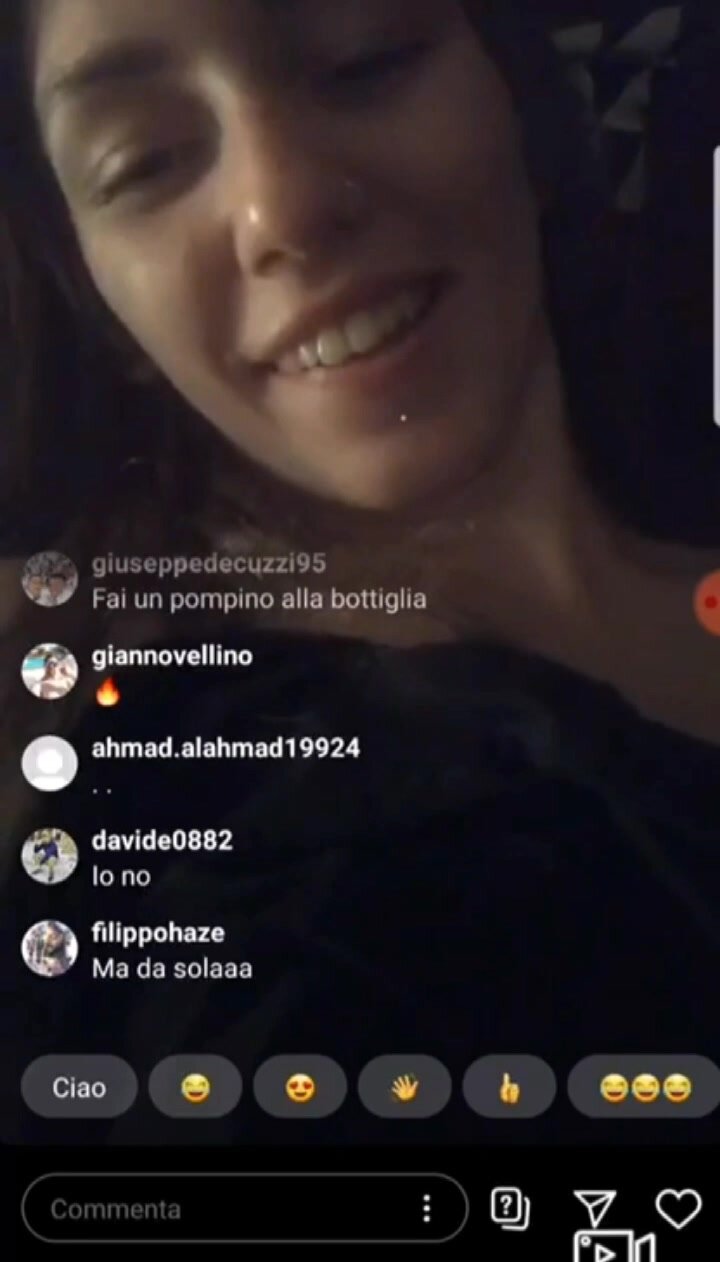Send the quick reply Ciao
Image resolution: width=720 pixels, height=1262 pixels.
[79, 1087]
